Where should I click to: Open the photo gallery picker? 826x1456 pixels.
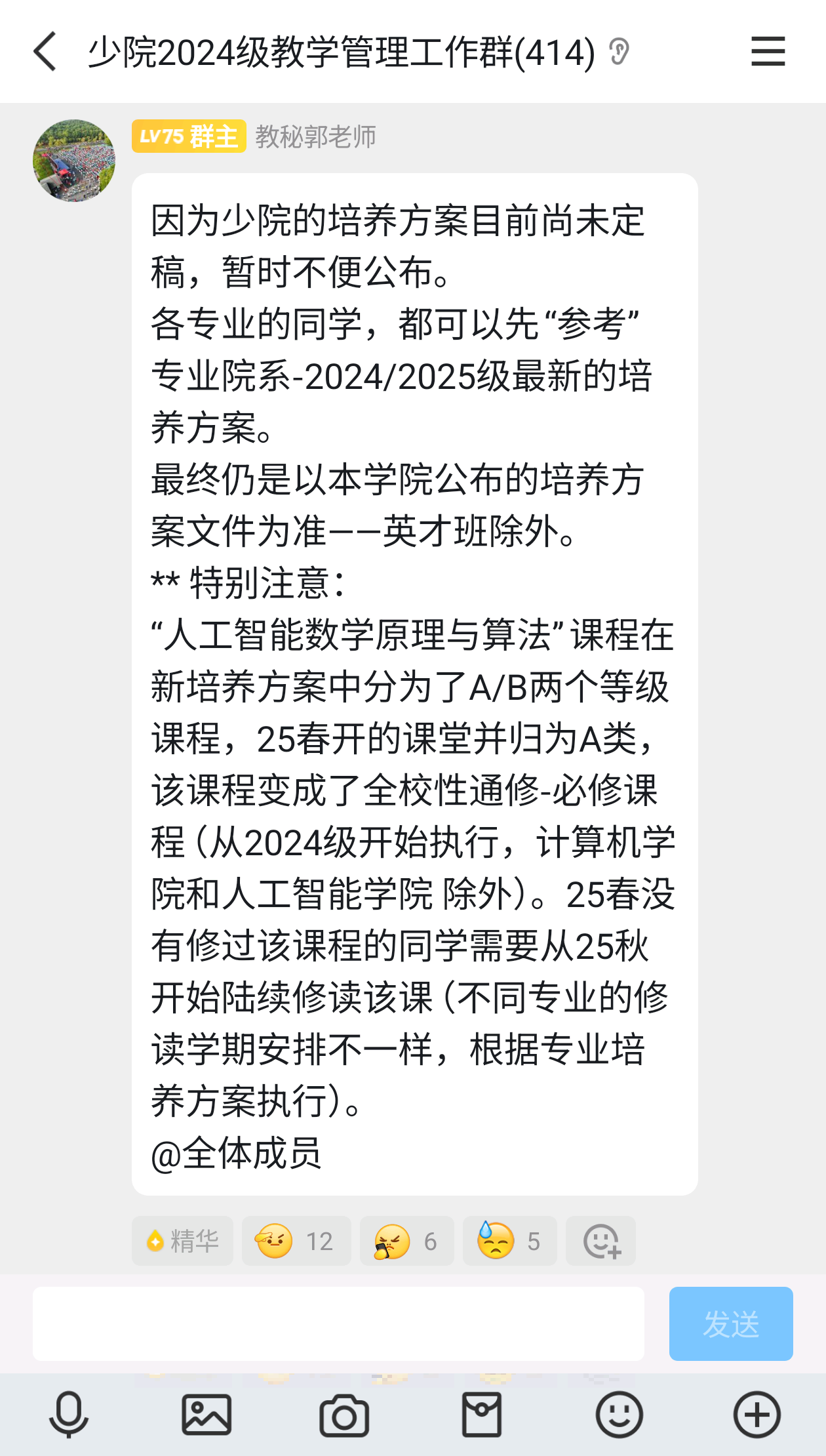pyautogui.click(x=206, y=1415)
